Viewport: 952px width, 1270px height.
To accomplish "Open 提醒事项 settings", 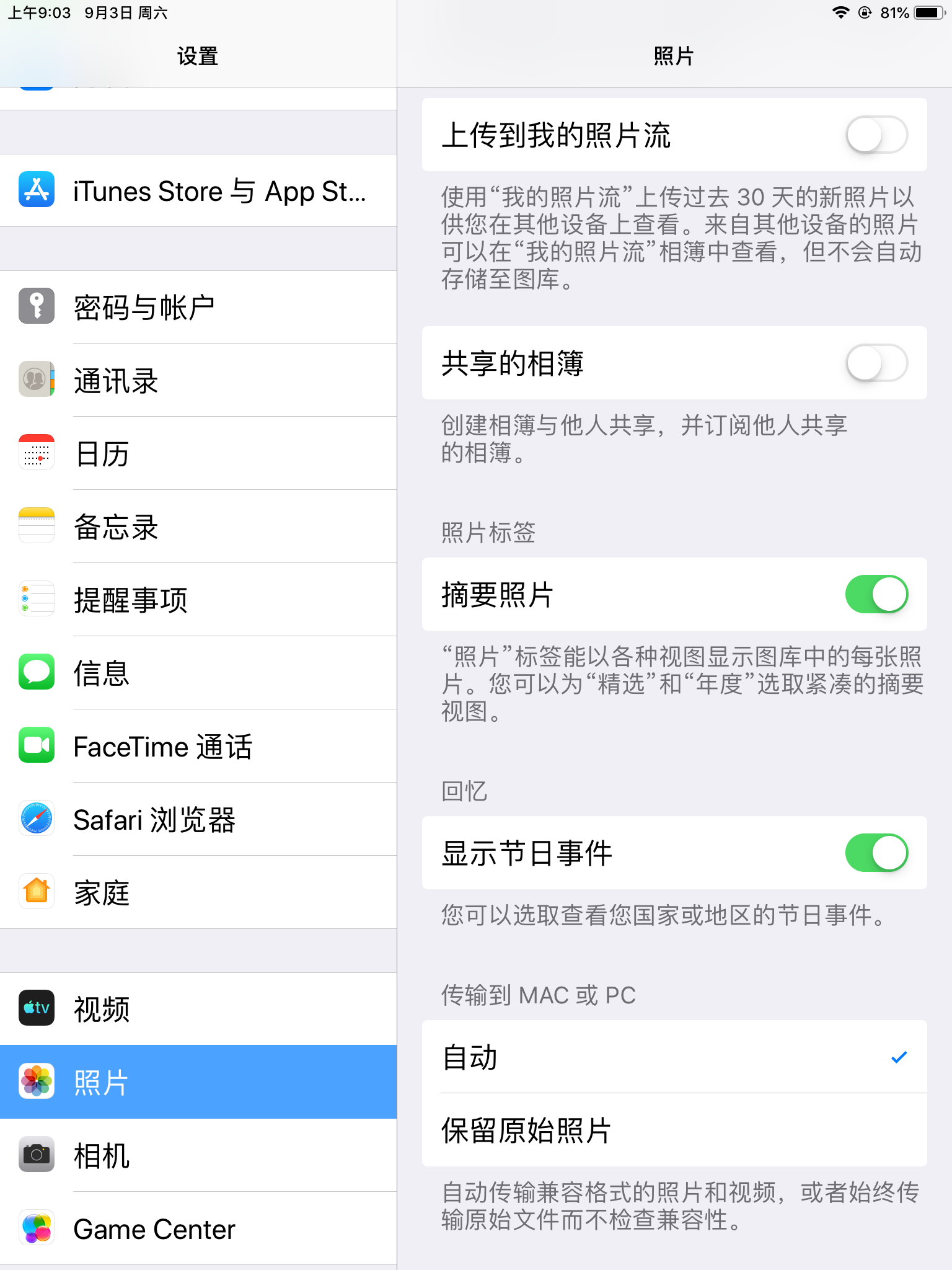I will 198,600.
